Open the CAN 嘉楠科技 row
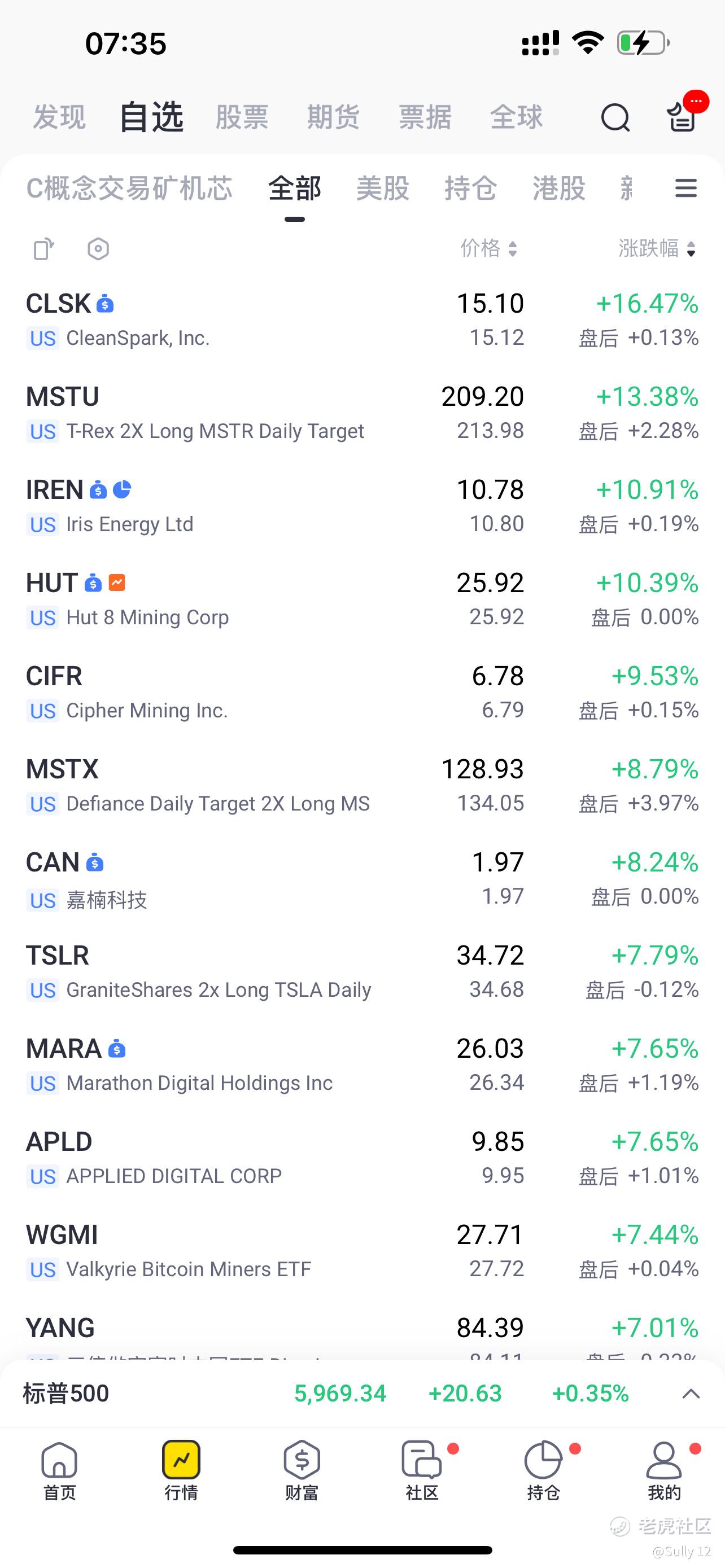 (x=362, y=879)
